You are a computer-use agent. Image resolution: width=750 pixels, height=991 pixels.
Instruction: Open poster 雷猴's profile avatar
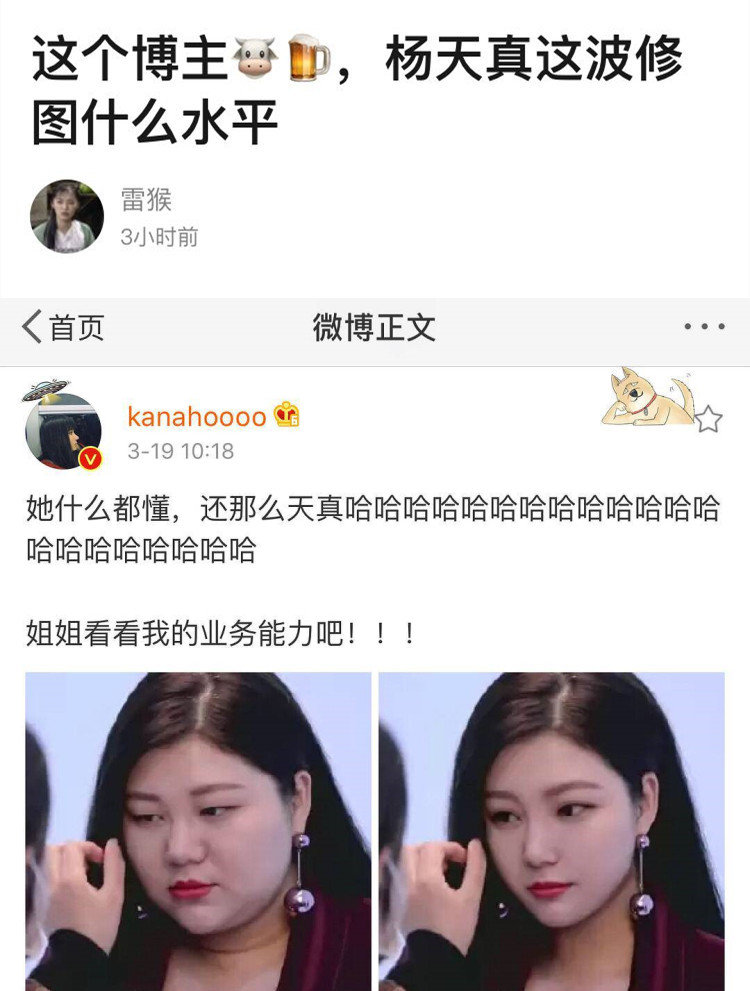[x=67, y=216]
